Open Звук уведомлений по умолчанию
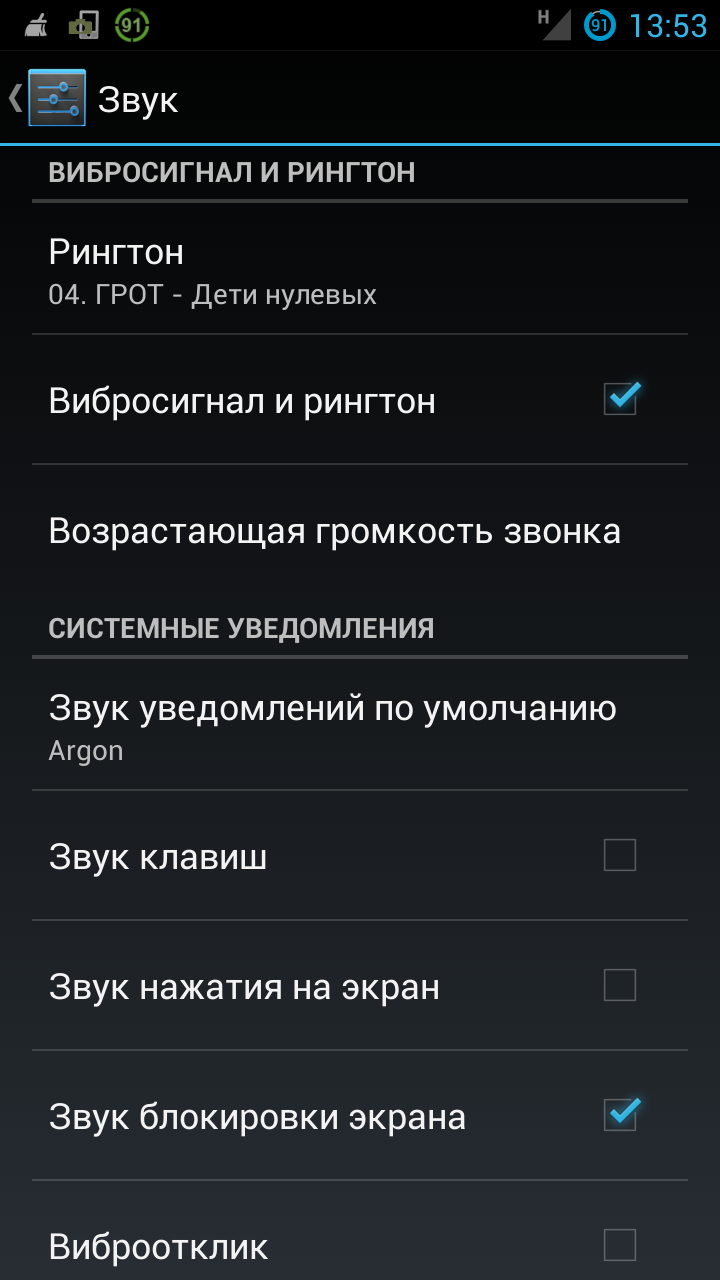Viewport: 720px width, 1280px height. click(x=360, y=726)
